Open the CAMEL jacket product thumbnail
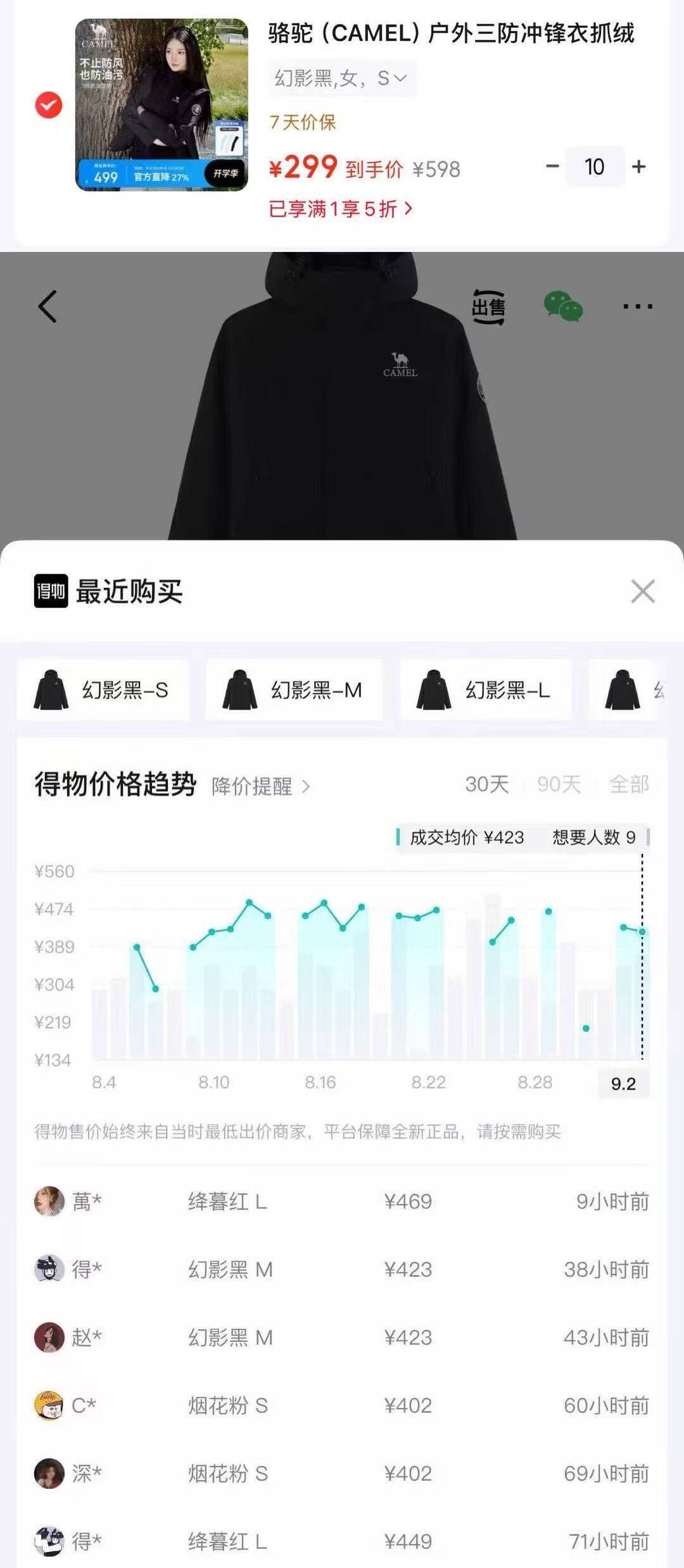This screenshot has width=684, height=1568. pyautogui.click(x=161, y=104)
